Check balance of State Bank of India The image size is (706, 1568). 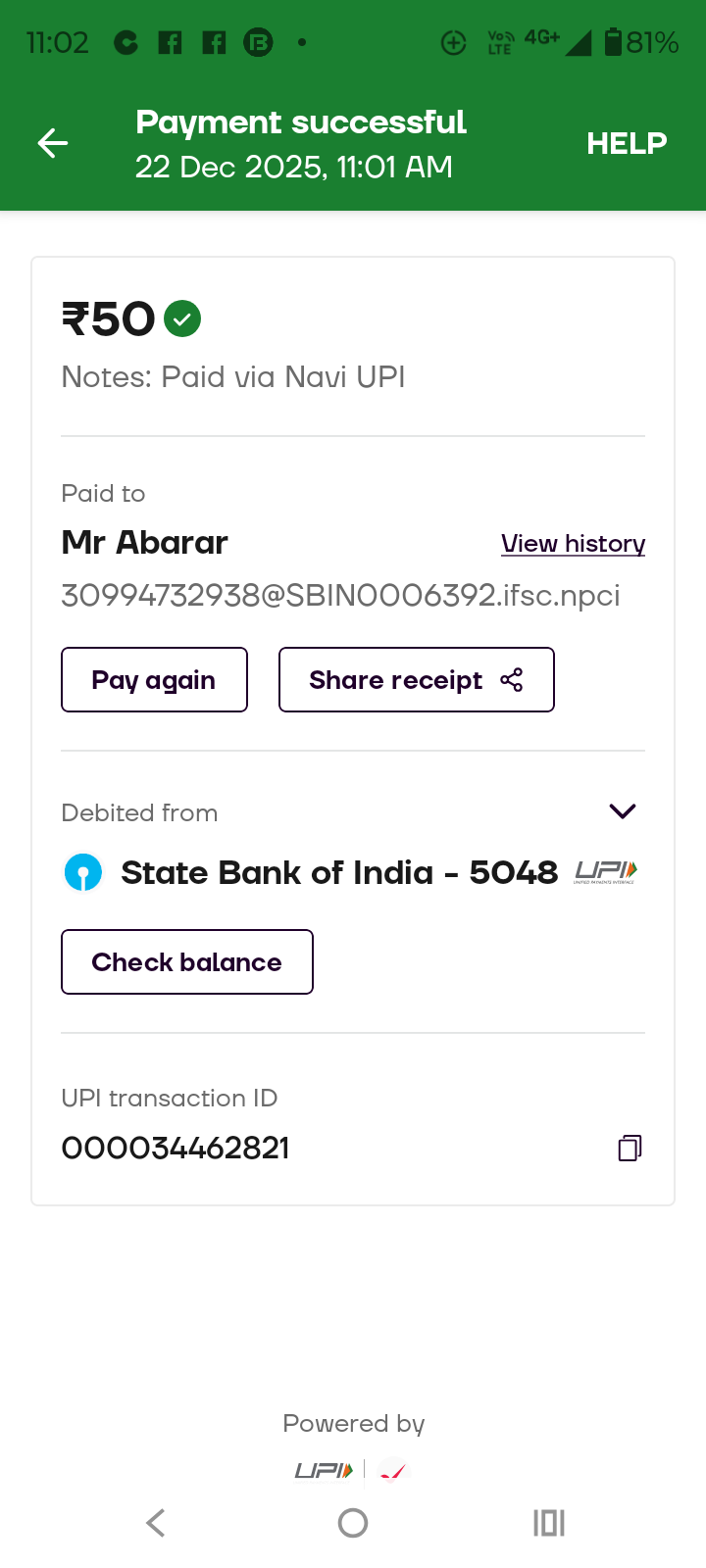[186, 962]
